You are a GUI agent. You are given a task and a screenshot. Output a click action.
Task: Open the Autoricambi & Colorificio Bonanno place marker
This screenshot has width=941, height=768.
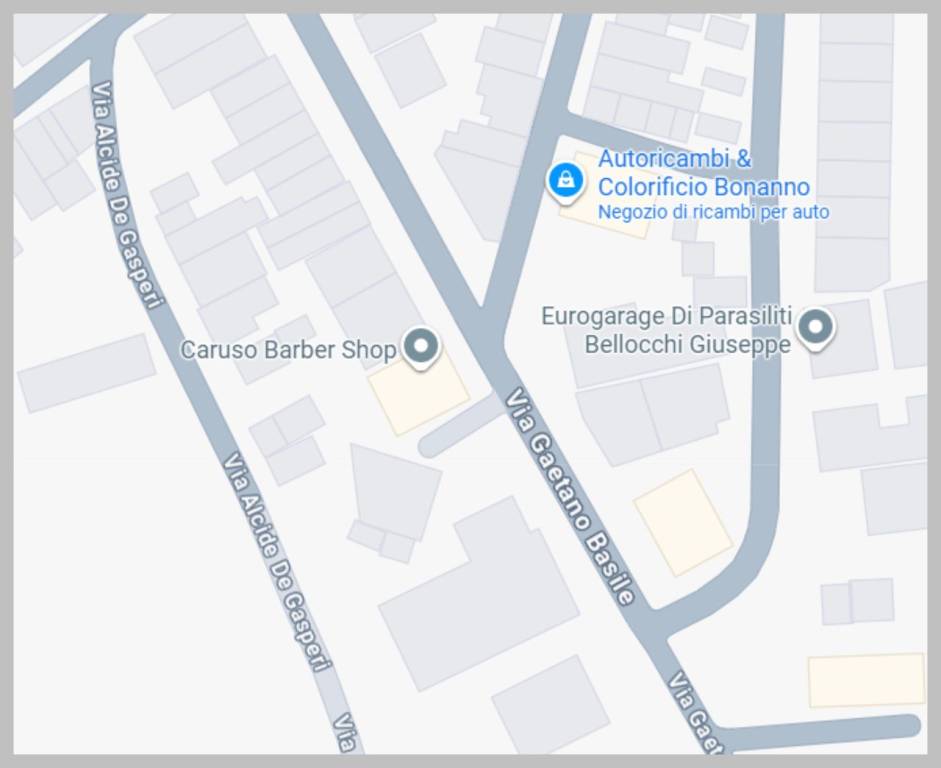pyautogui.click(x=566, y=180)
